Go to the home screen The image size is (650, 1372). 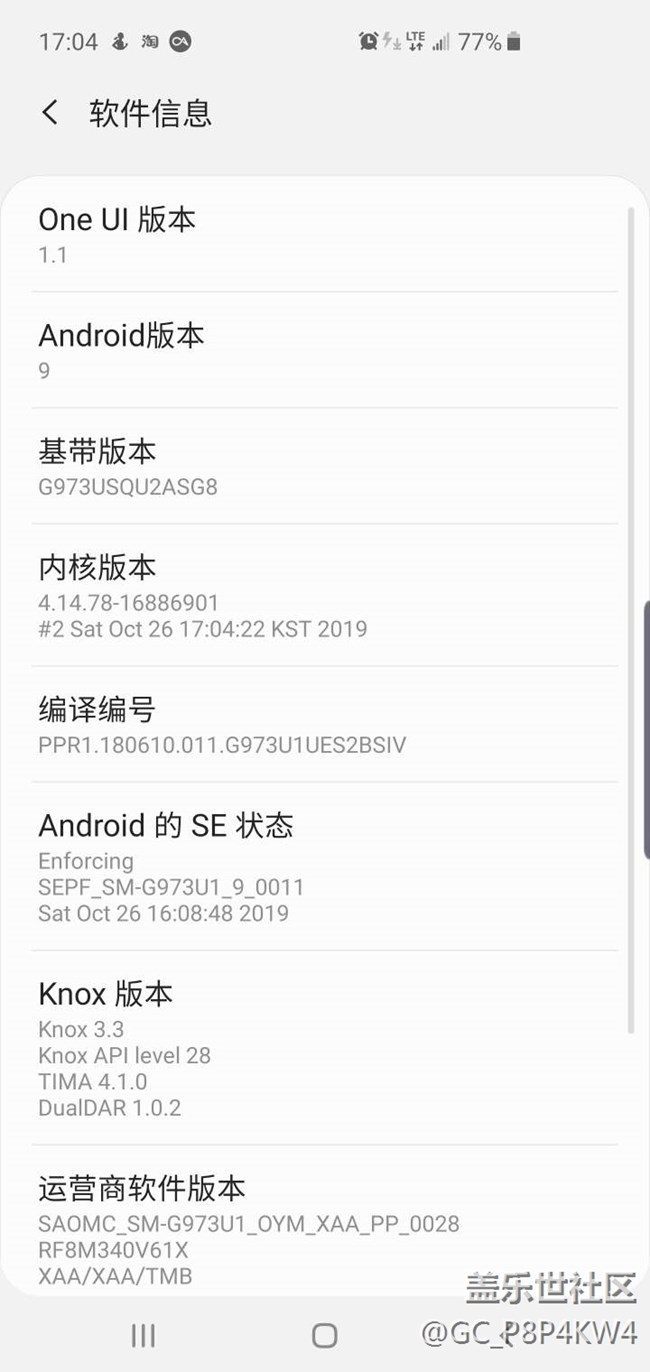coord(324,1335)
